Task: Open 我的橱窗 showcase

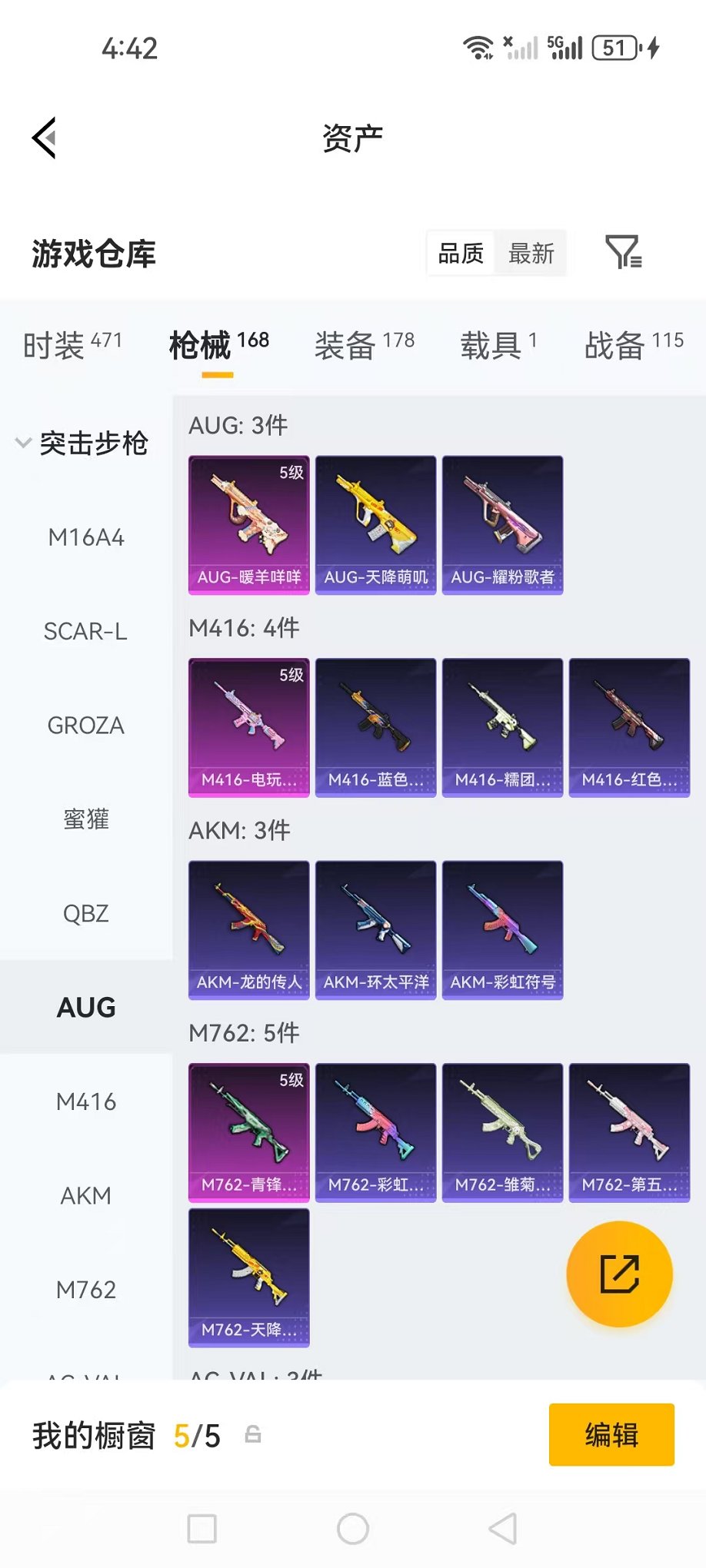Action: [94, 1434]
